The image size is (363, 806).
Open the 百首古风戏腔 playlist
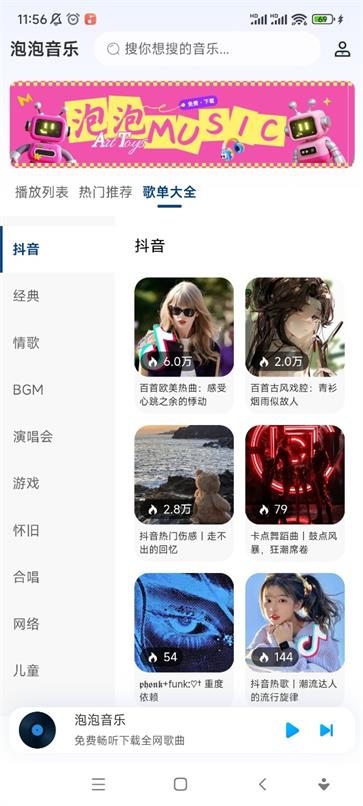coord(295,345)
